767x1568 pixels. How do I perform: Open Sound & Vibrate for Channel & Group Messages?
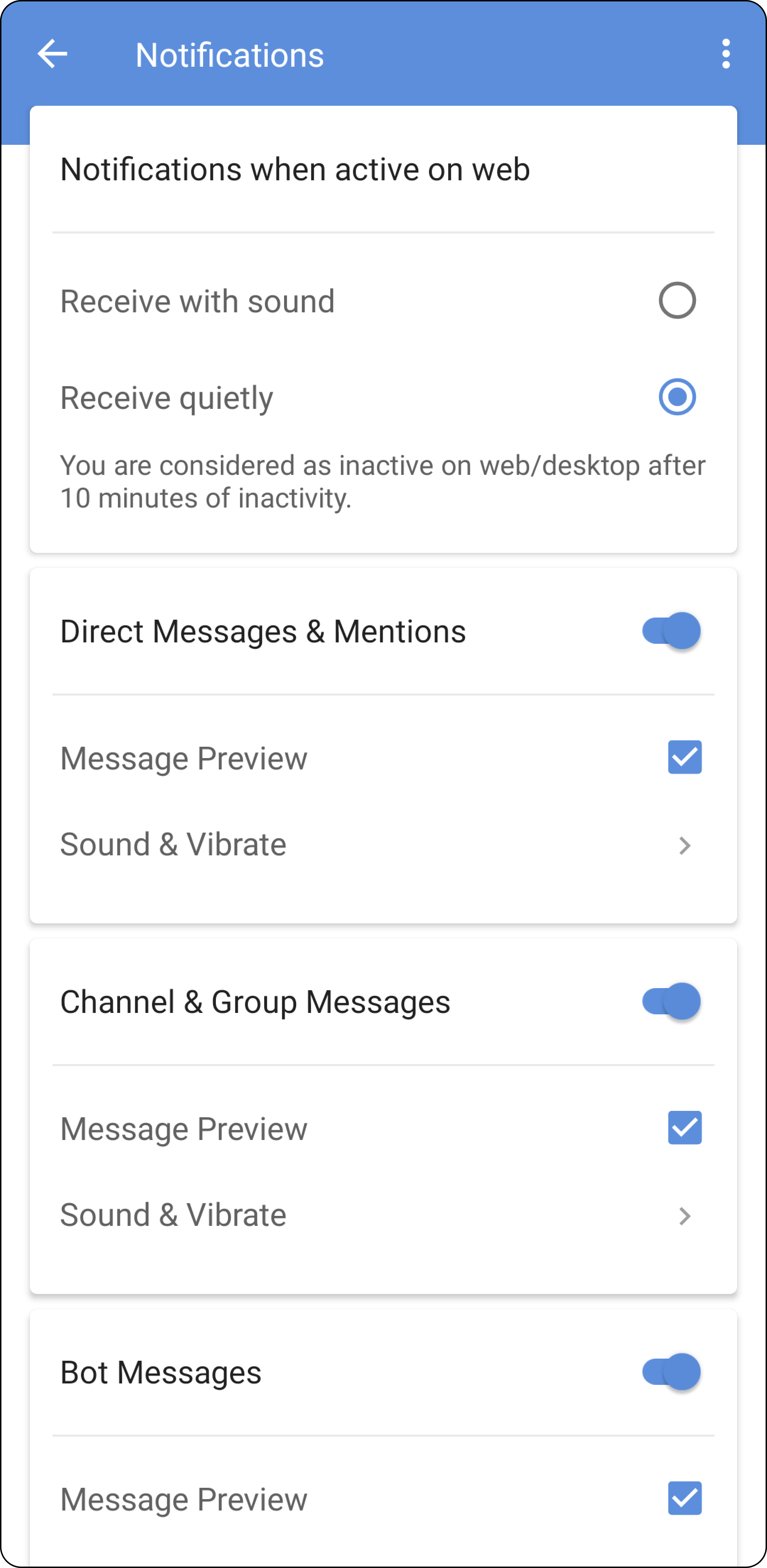(383, 1216)
